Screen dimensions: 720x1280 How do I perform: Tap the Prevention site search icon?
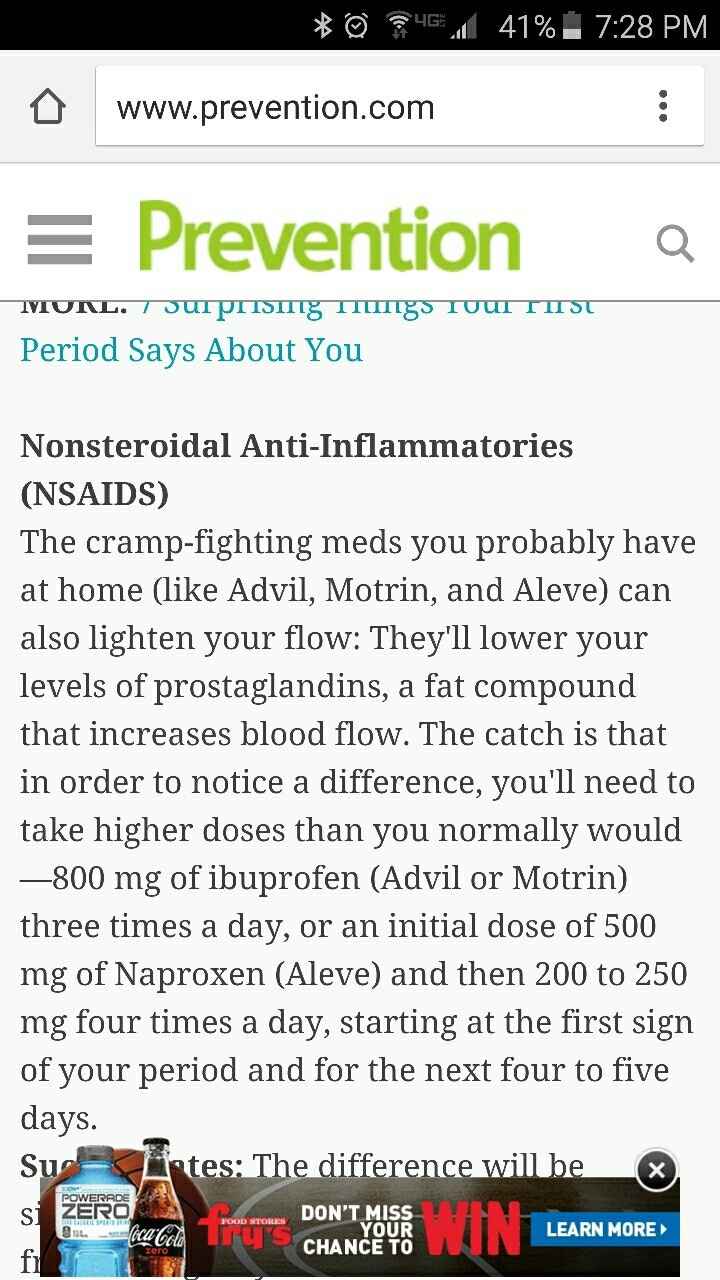coord(675,243)
